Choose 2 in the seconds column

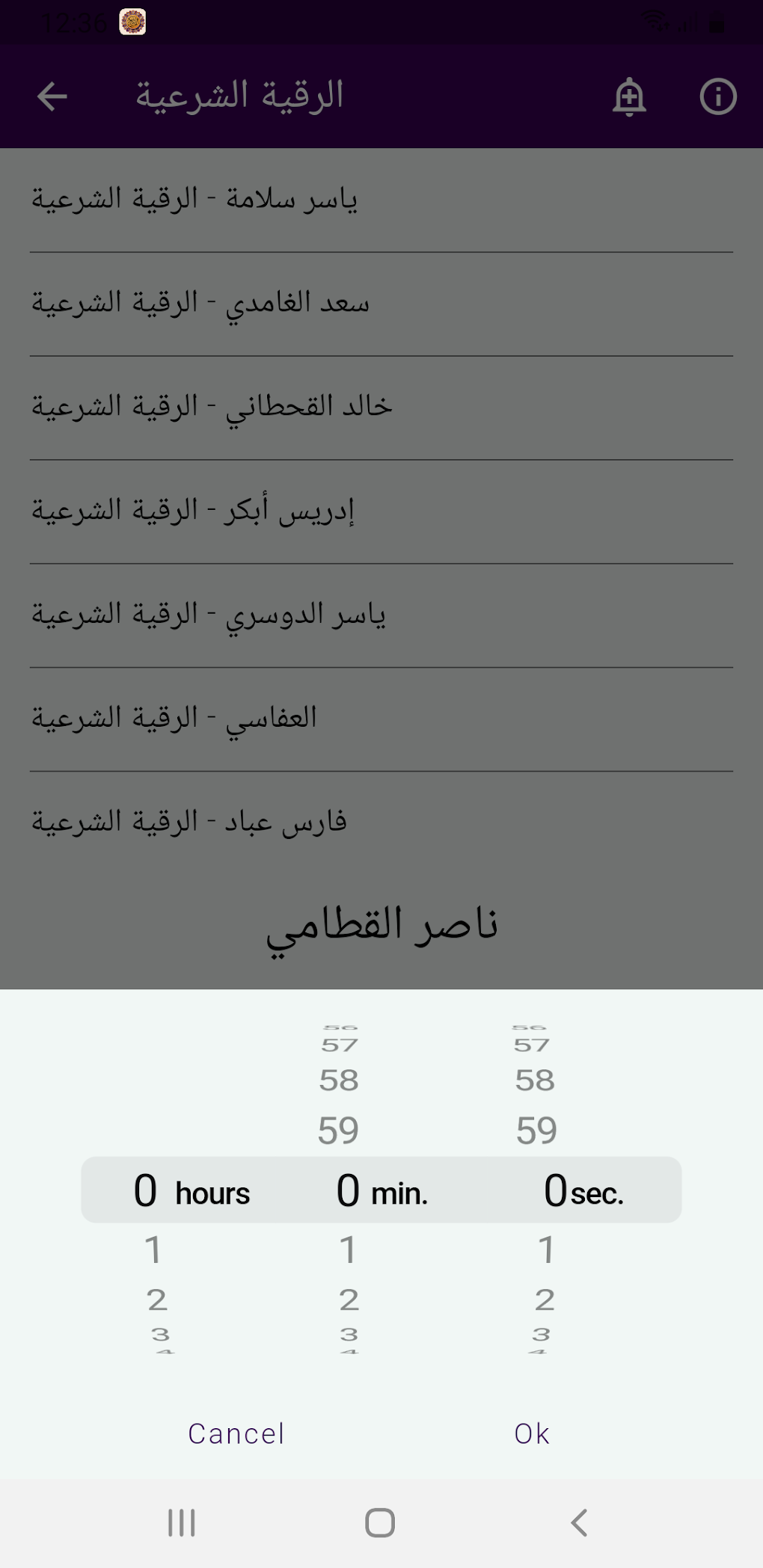click(x=545, y=1300)
